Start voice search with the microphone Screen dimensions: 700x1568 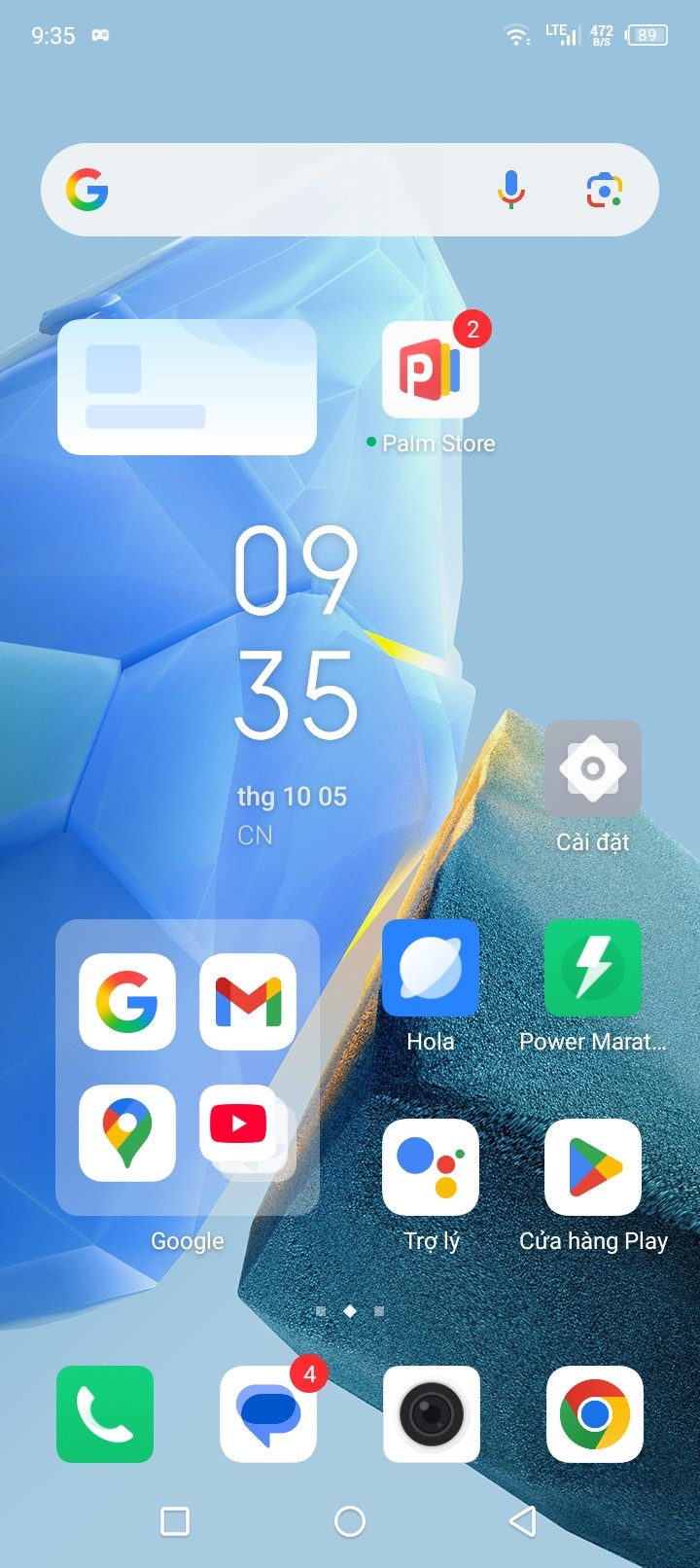pos(511,190)
